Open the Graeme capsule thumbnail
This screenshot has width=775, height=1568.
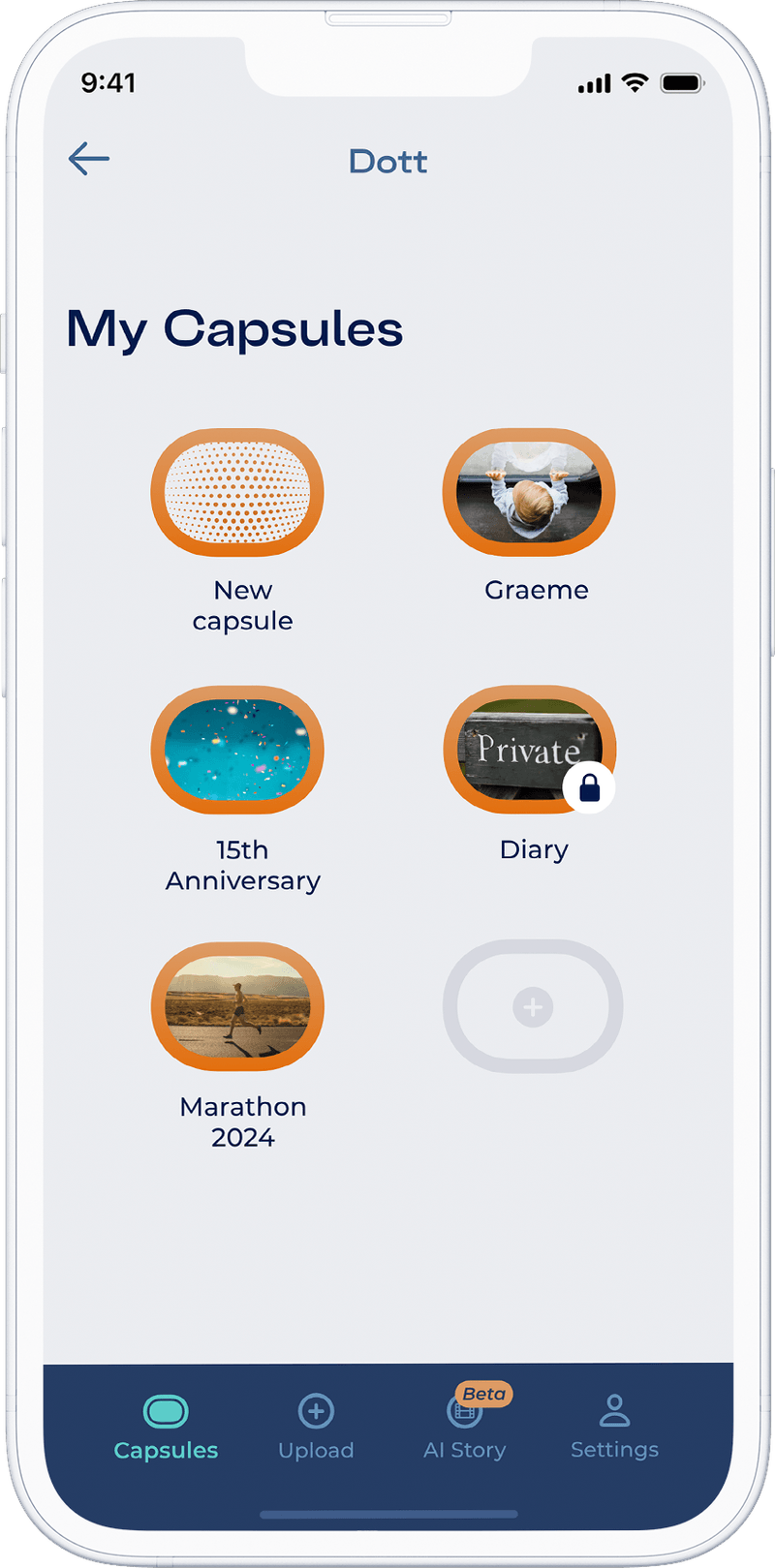coord(529,492)
